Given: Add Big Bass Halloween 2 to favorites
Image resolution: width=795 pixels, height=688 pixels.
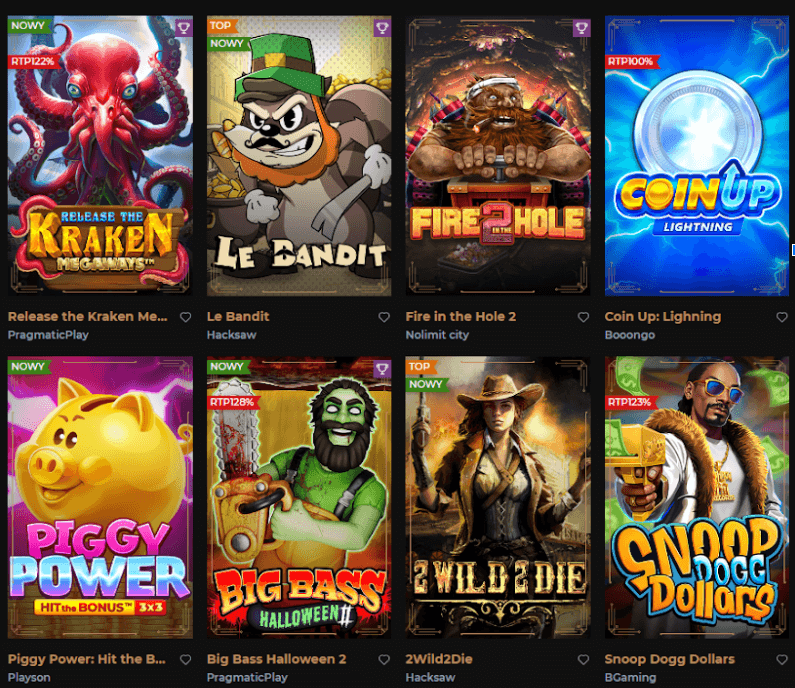Looking at the screenshot, I should coord(384,660).
